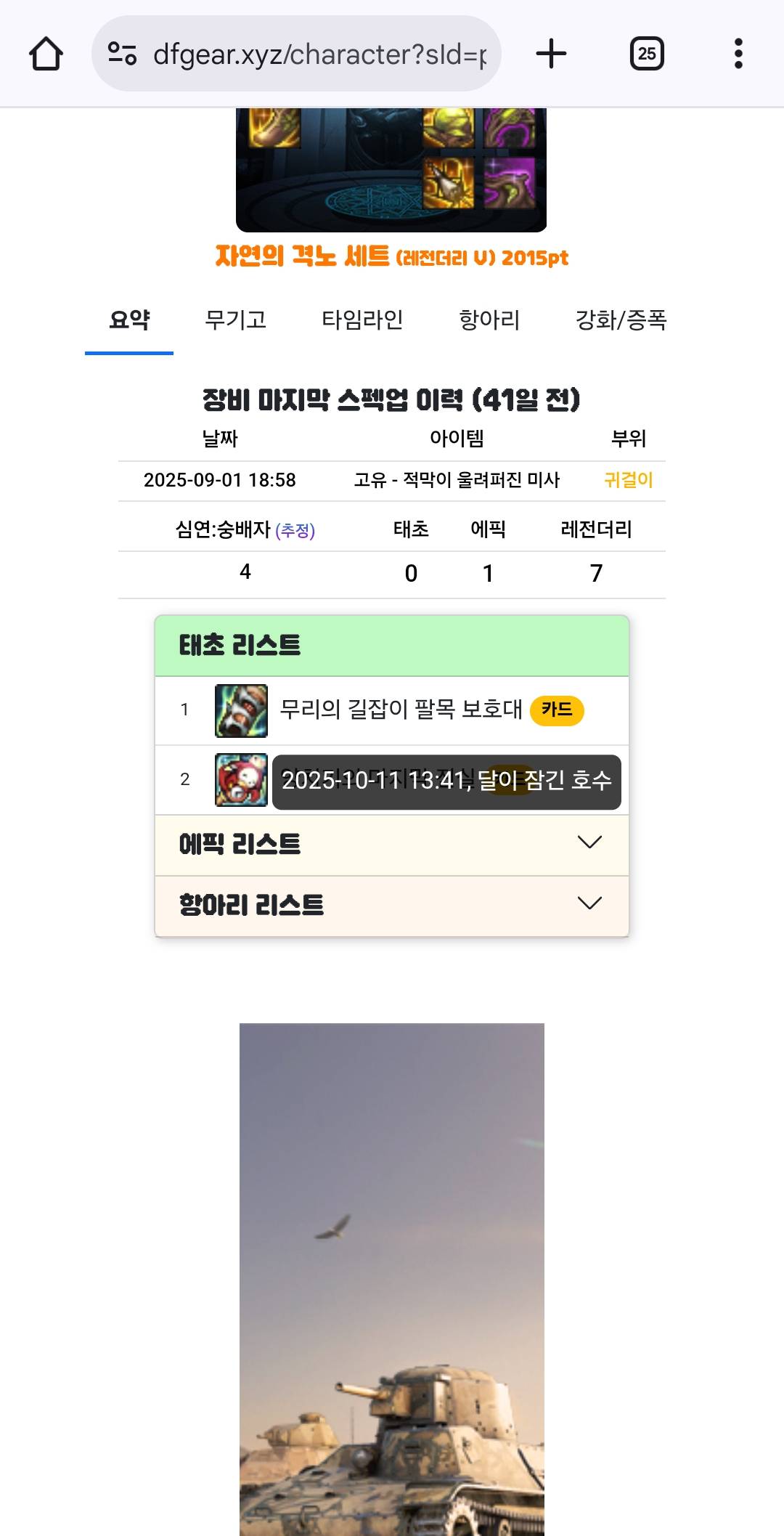The width and height of the screenshot is (784, 1536).
Task: Tap the second 태초 item icon
Action: pos(241,780)
